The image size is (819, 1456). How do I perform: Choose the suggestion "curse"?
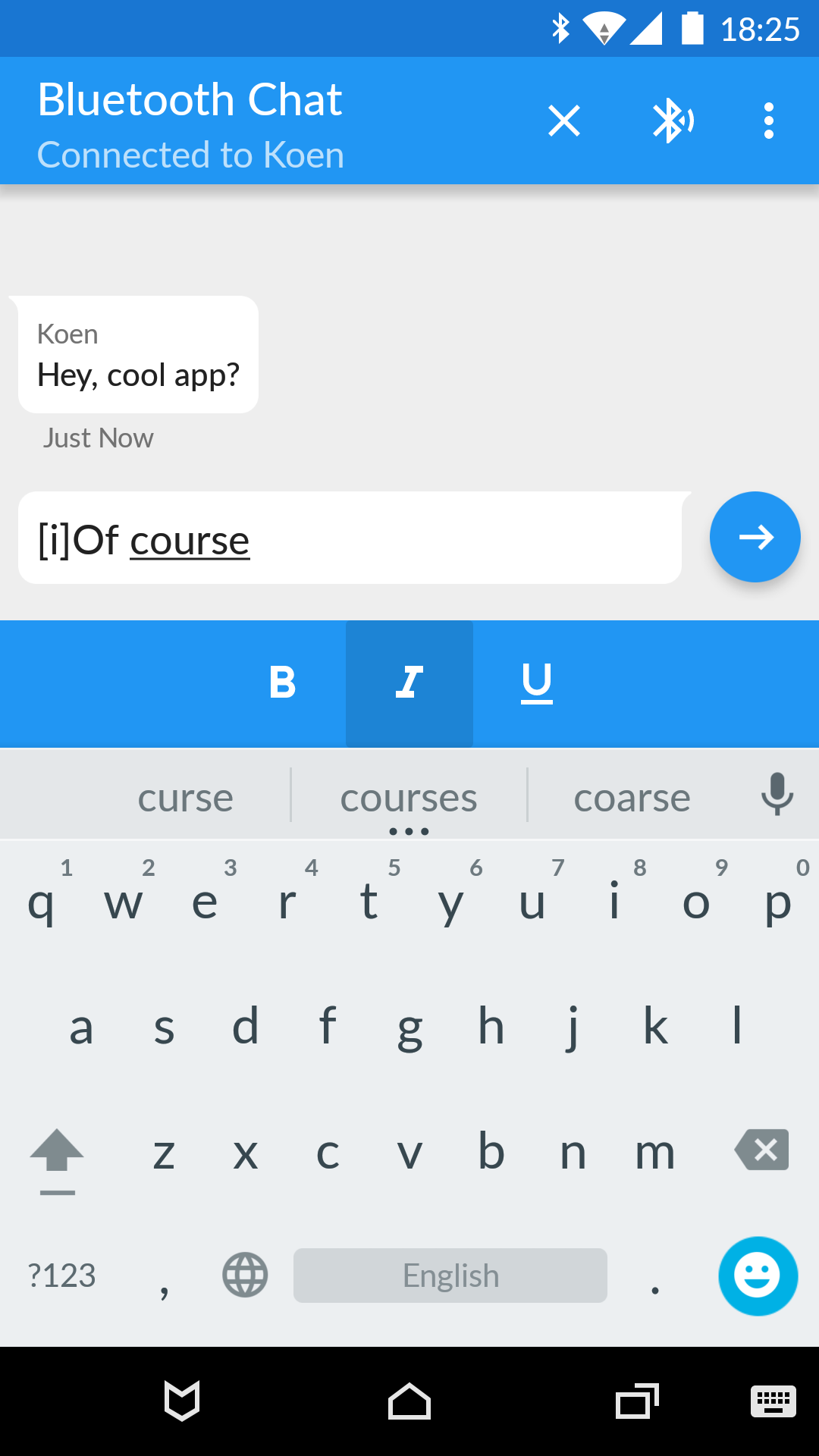tap(186, 798)
